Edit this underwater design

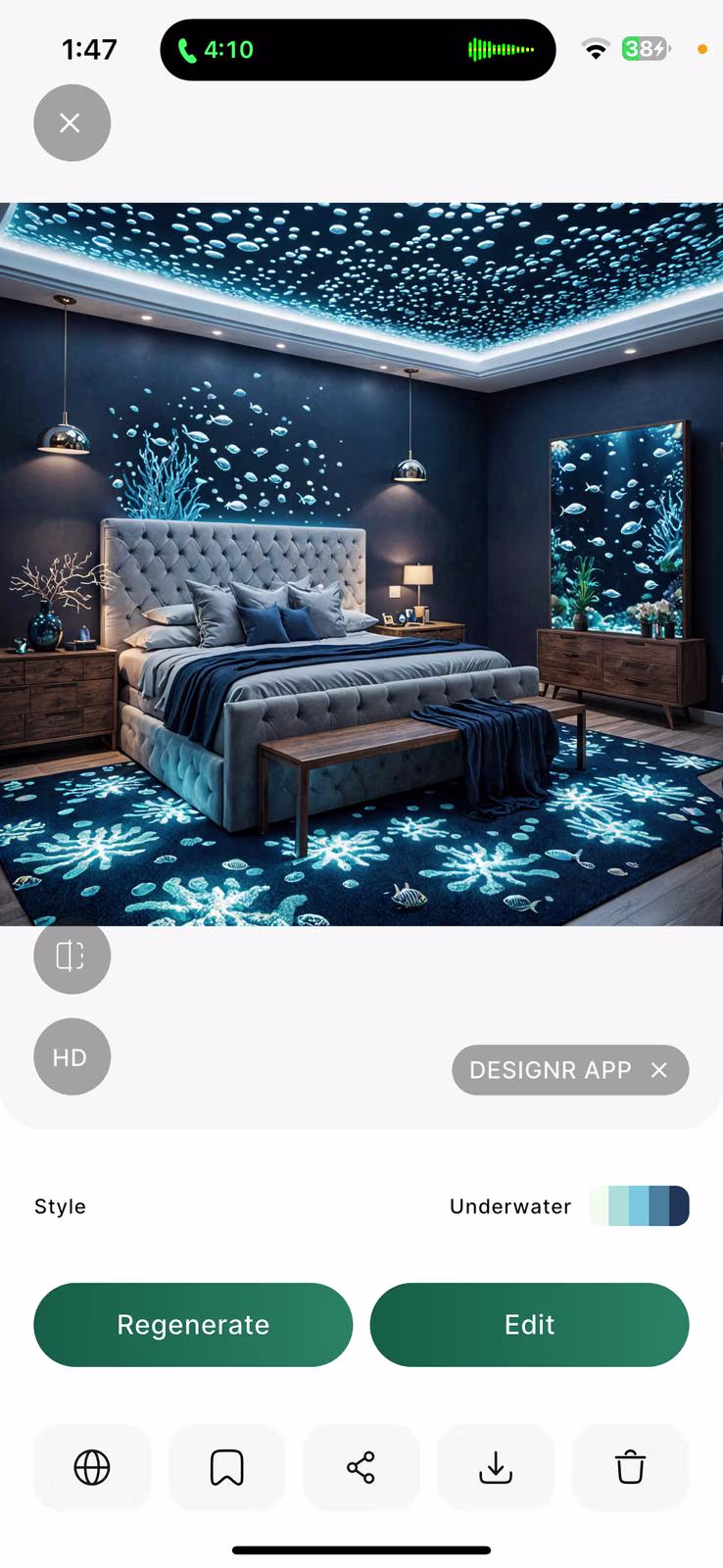(x=529, y=1324)
